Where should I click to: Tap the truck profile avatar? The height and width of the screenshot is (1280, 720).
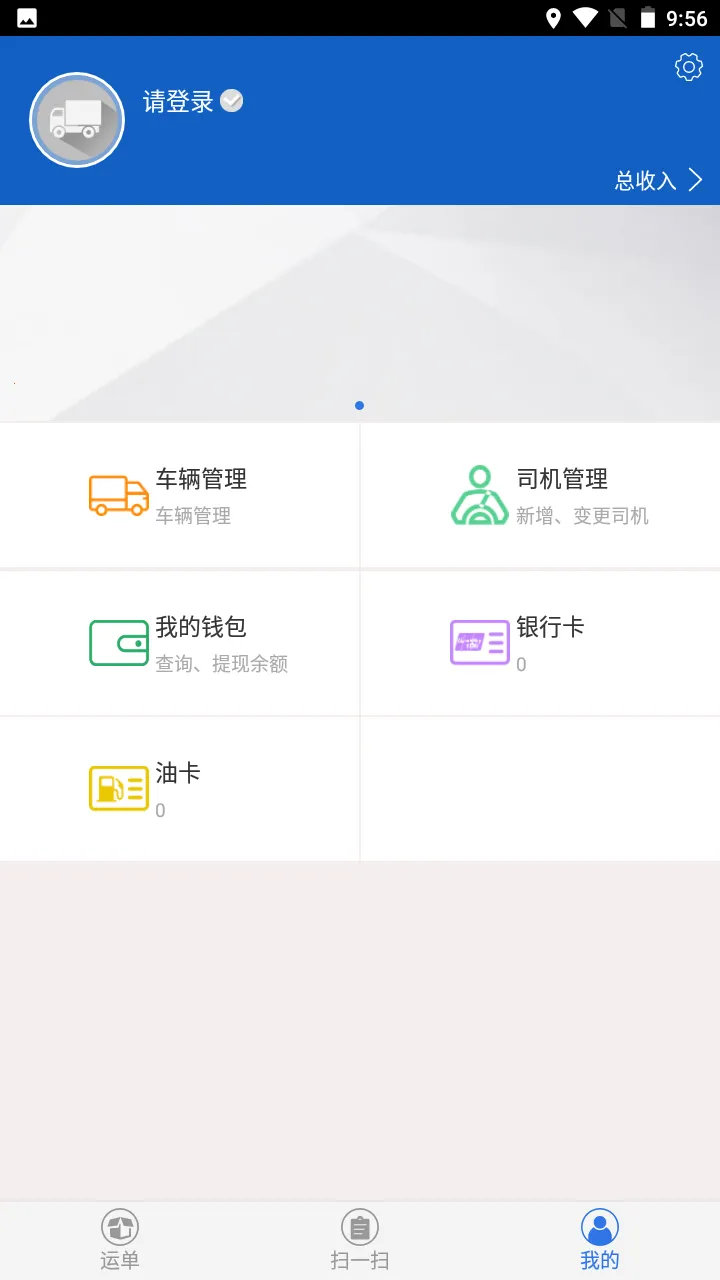pos(77,120)
